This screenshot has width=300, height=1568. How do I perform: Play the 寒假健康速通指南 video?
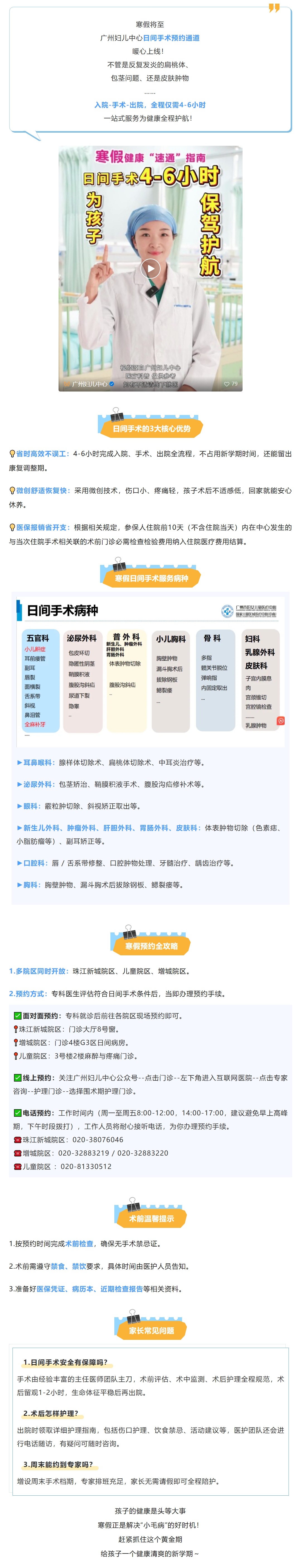(x=150, y=268)
